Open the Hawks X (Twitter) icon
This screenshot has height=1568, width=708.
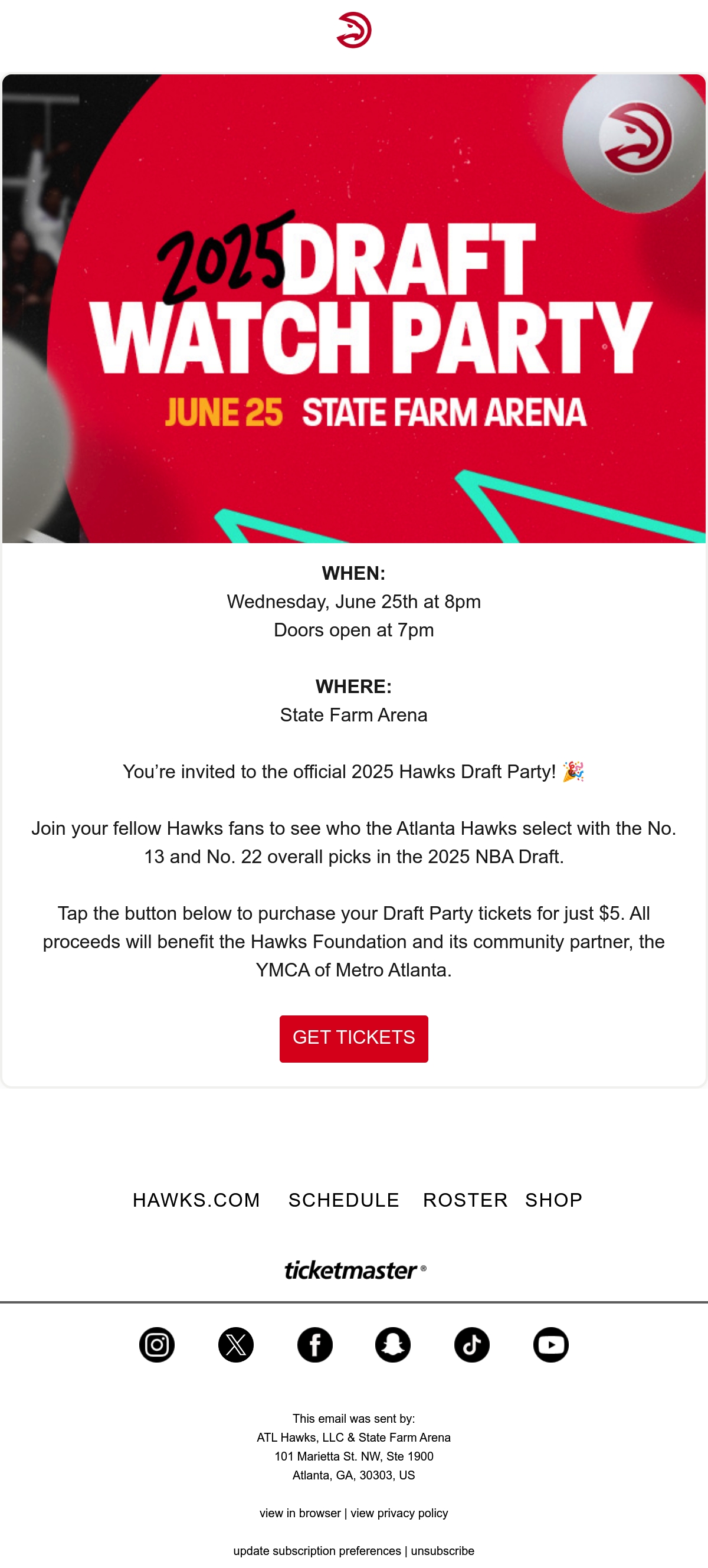(236, 1345)
